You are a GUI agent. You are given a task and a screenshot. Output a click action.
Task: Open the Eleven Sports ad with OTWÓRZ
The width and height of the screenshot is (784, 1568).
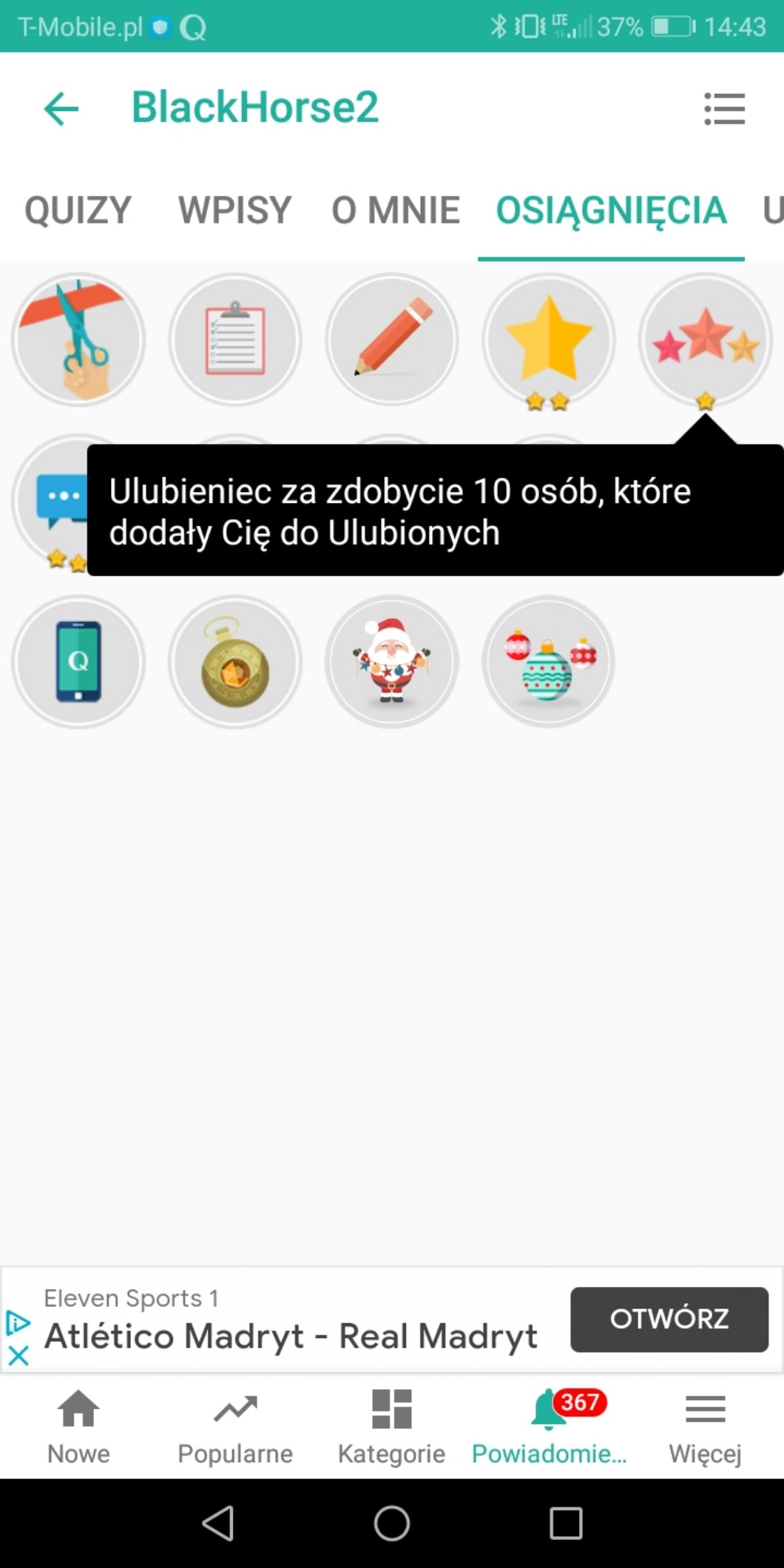tap(669, 1319)
